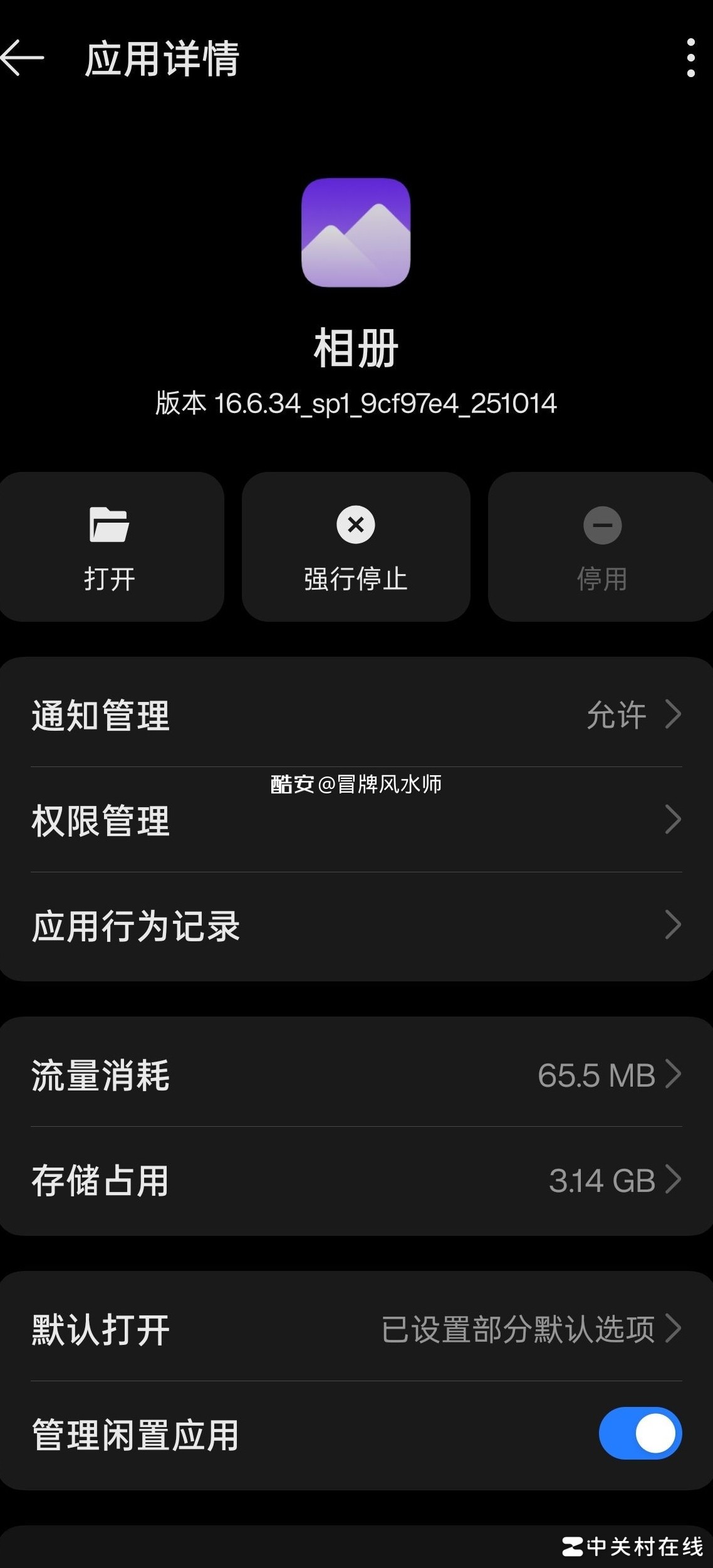Toggle the 管理闲置应用 switch
The height and width of the screenshot is (1568, 713).
pos(640,1433)
